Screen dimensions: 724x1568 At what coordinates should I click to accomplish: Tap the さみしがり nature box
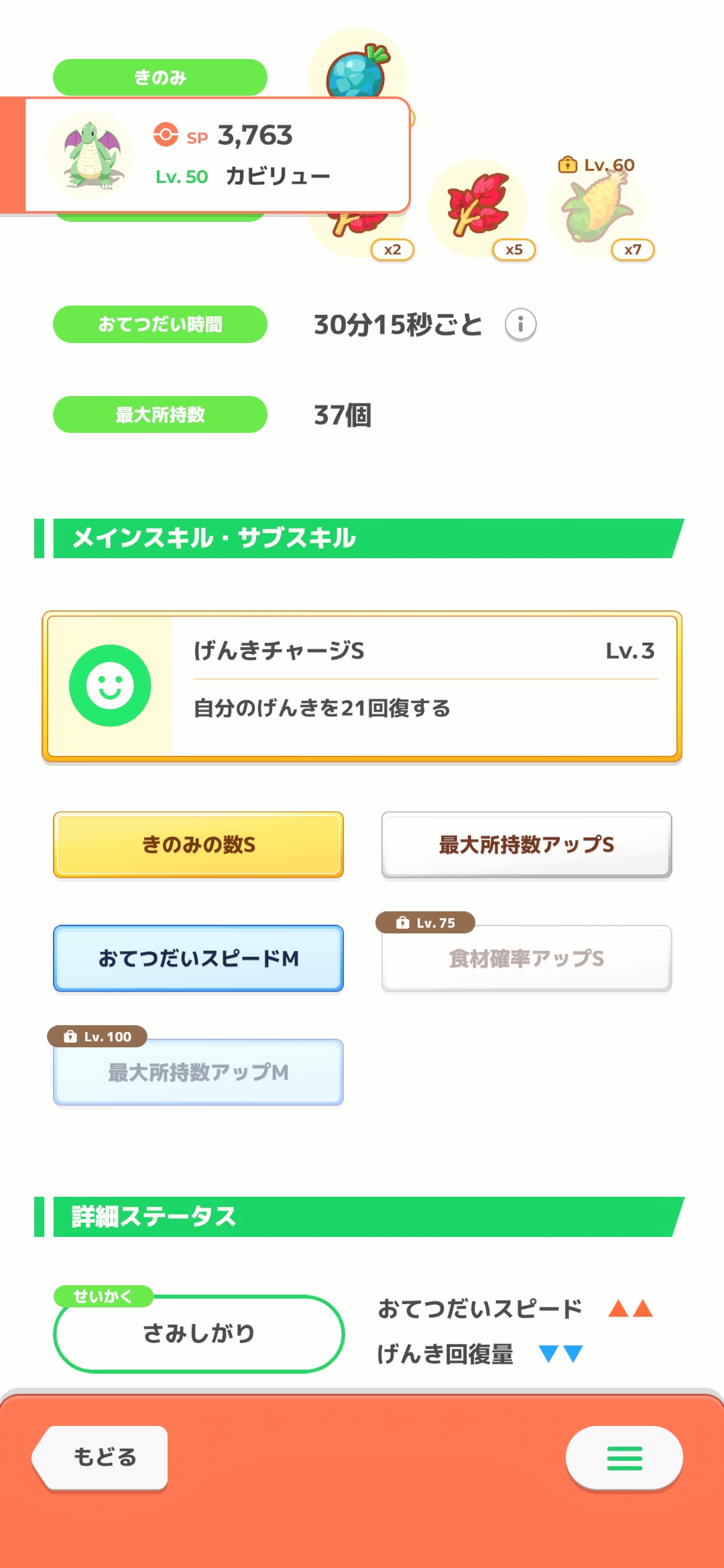point(198,1333)
